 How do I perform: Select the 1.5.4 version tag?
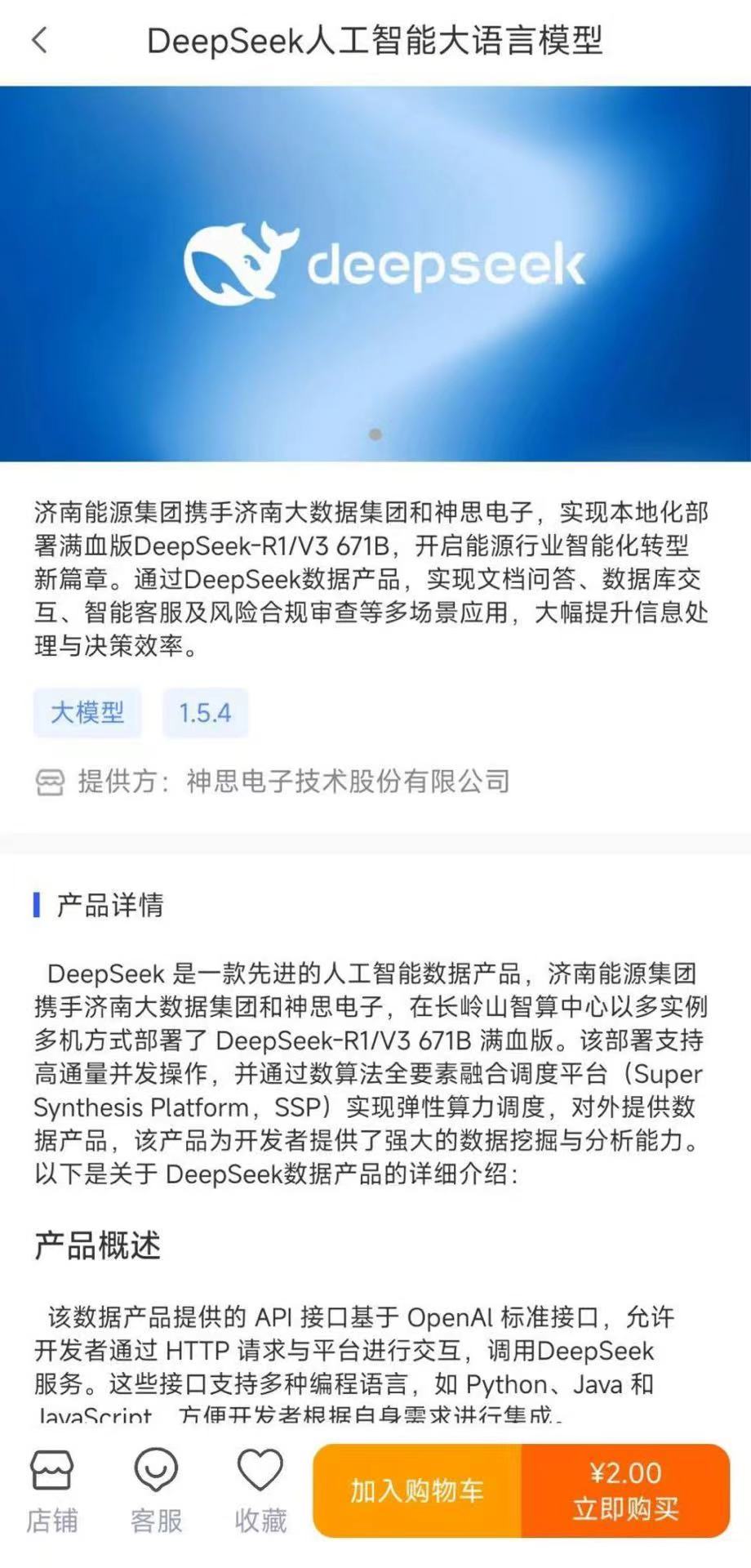click(x=206, y=713)
